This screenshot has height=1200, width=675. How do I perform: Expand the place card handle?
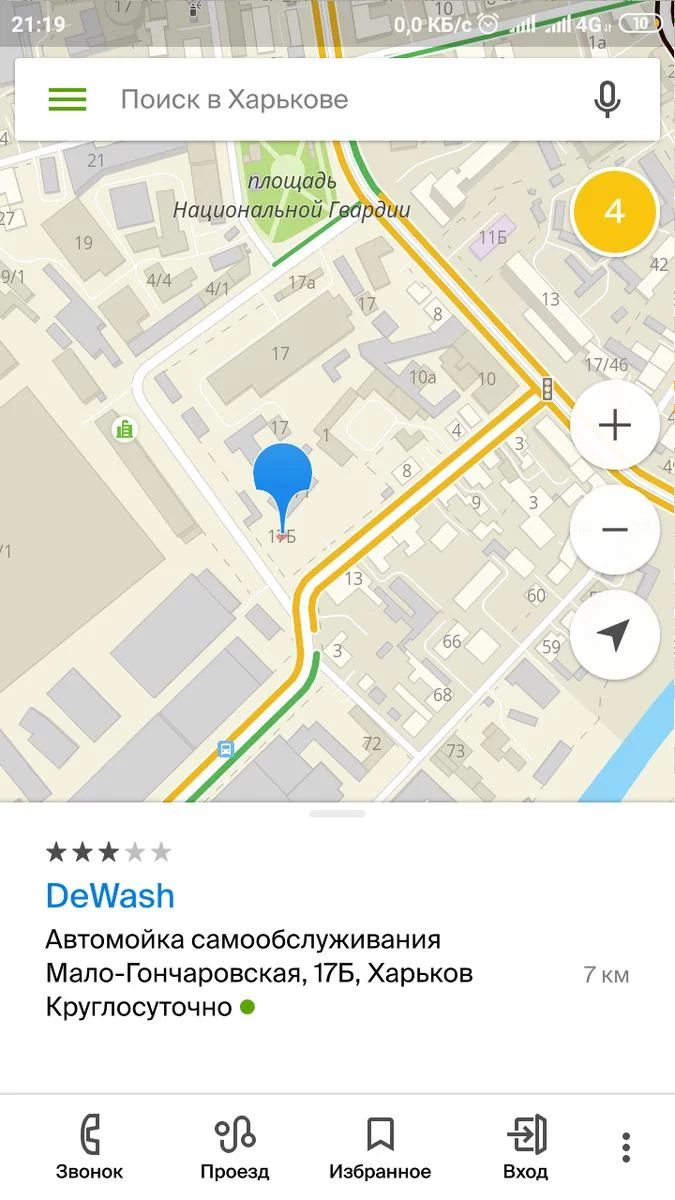pyautogui.click(x=337, y=814)
